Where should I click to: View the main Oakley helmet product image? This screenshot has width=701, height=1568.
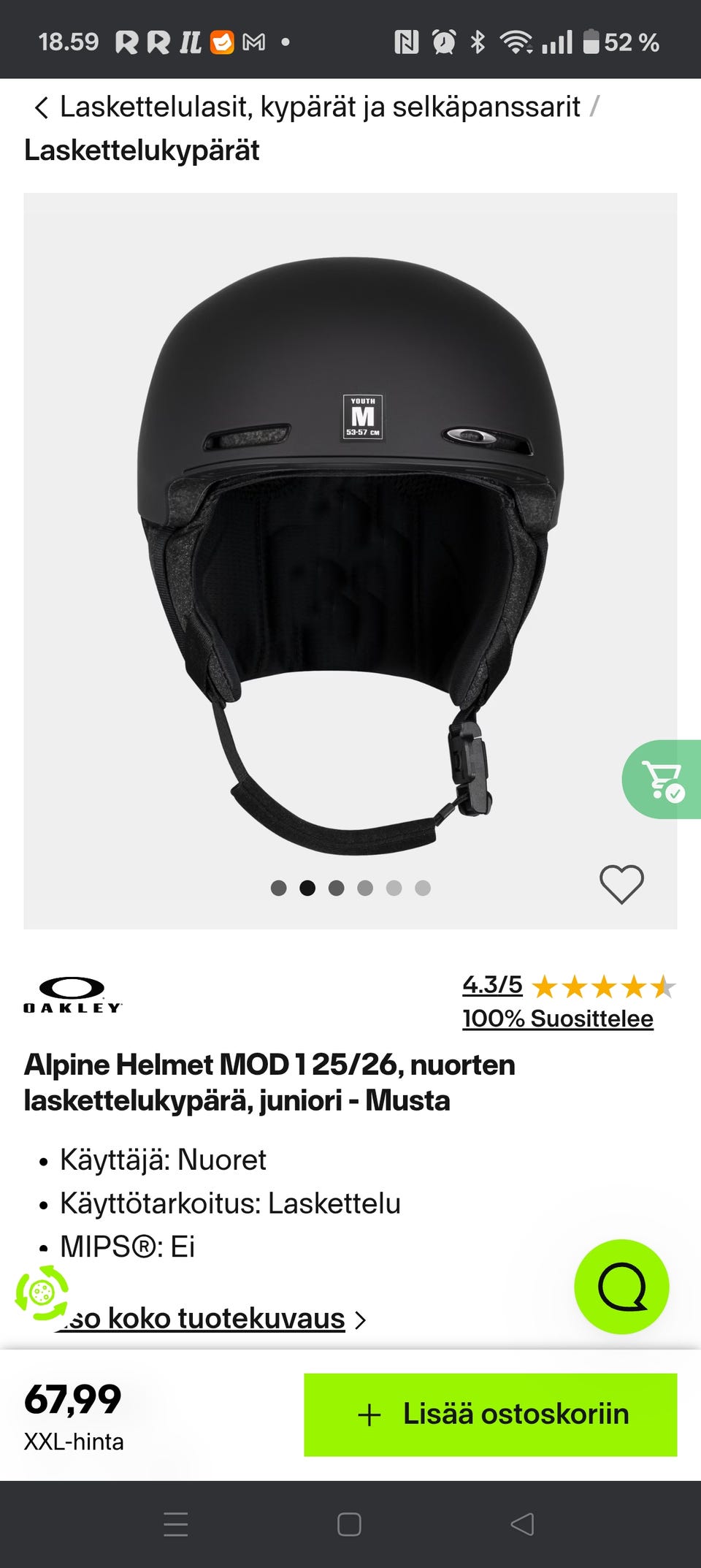tap(350, 555)
